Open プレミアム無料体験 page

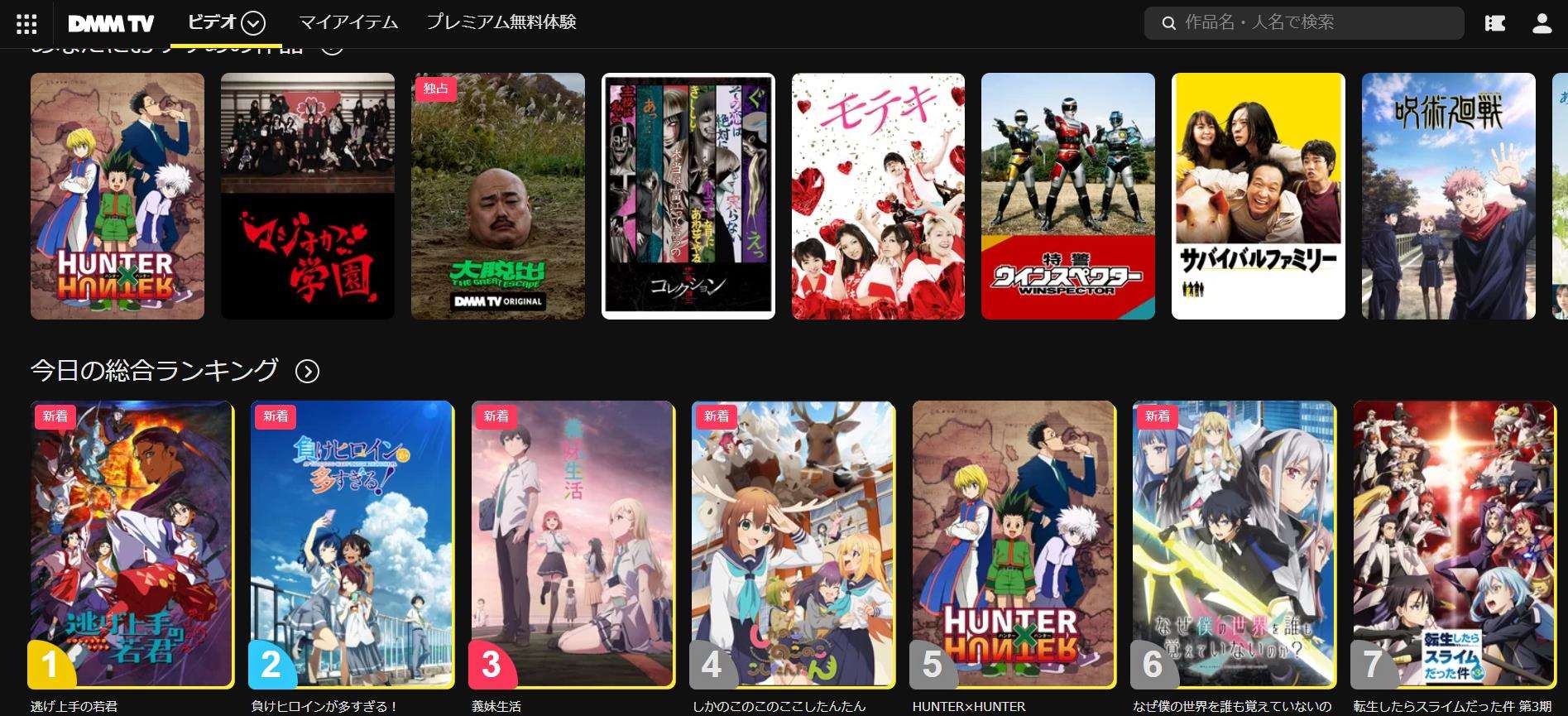(x=501, y=22)
